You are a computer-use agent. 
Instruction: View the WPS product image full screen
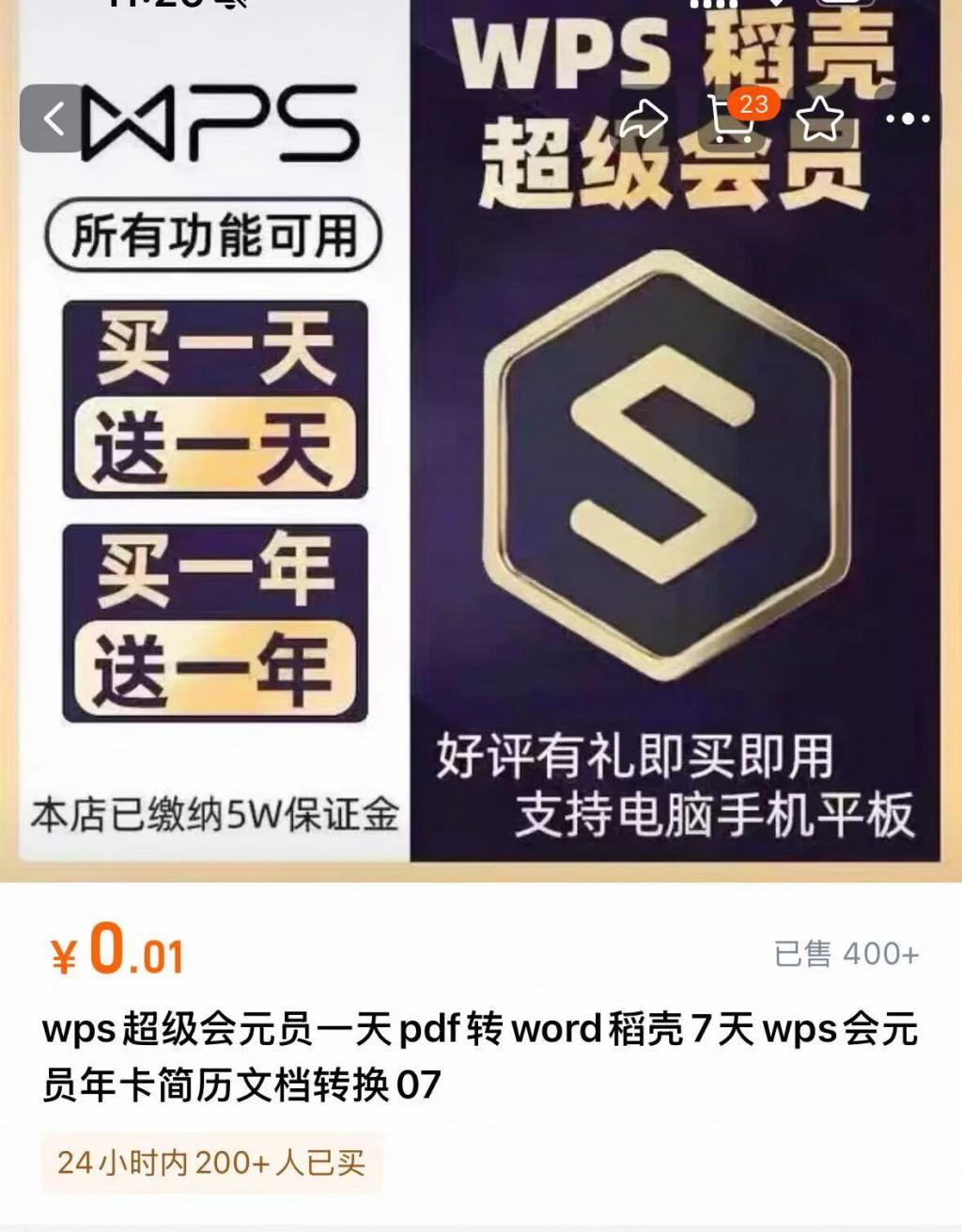pyautogui.click(x=481, y=489)
